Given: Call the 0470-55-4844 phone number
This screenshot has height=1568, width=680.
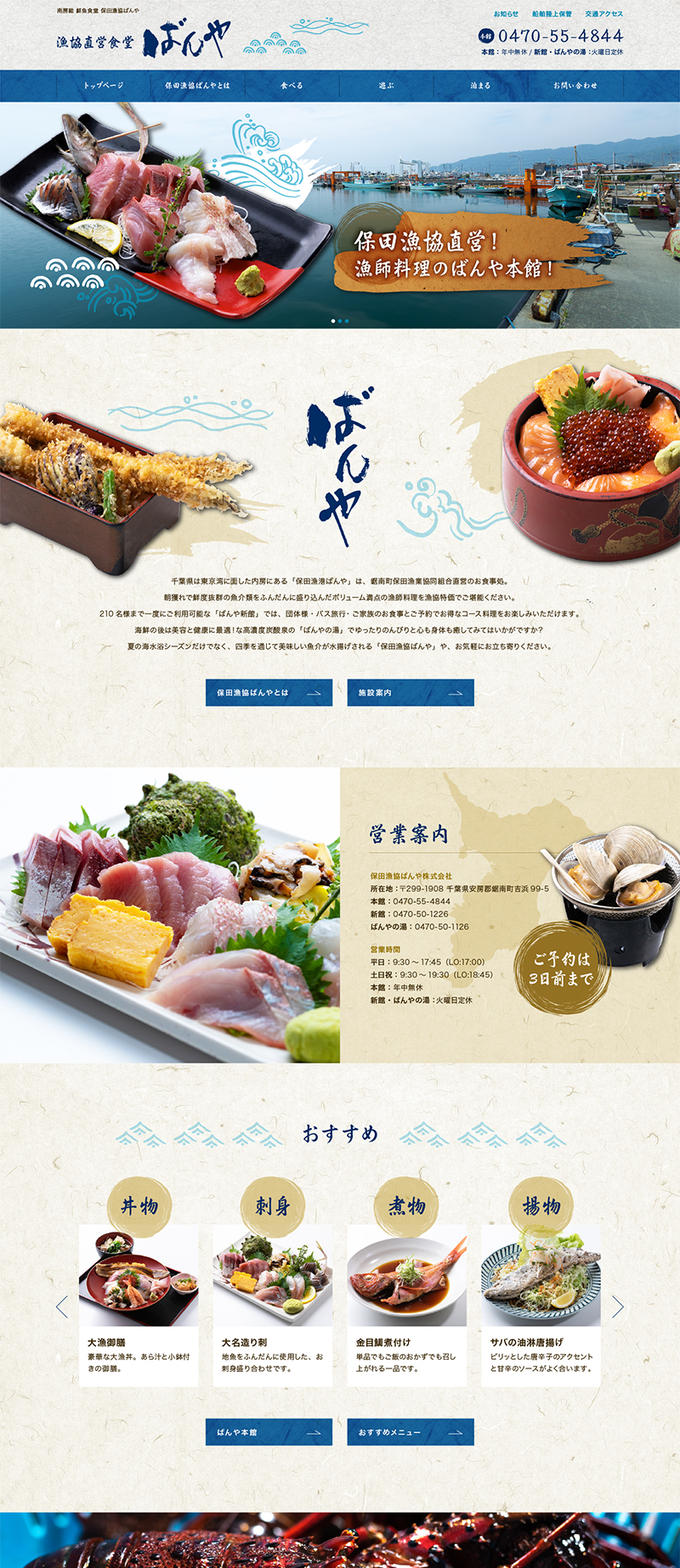Looking at the screenshot, I should [560, 36].
